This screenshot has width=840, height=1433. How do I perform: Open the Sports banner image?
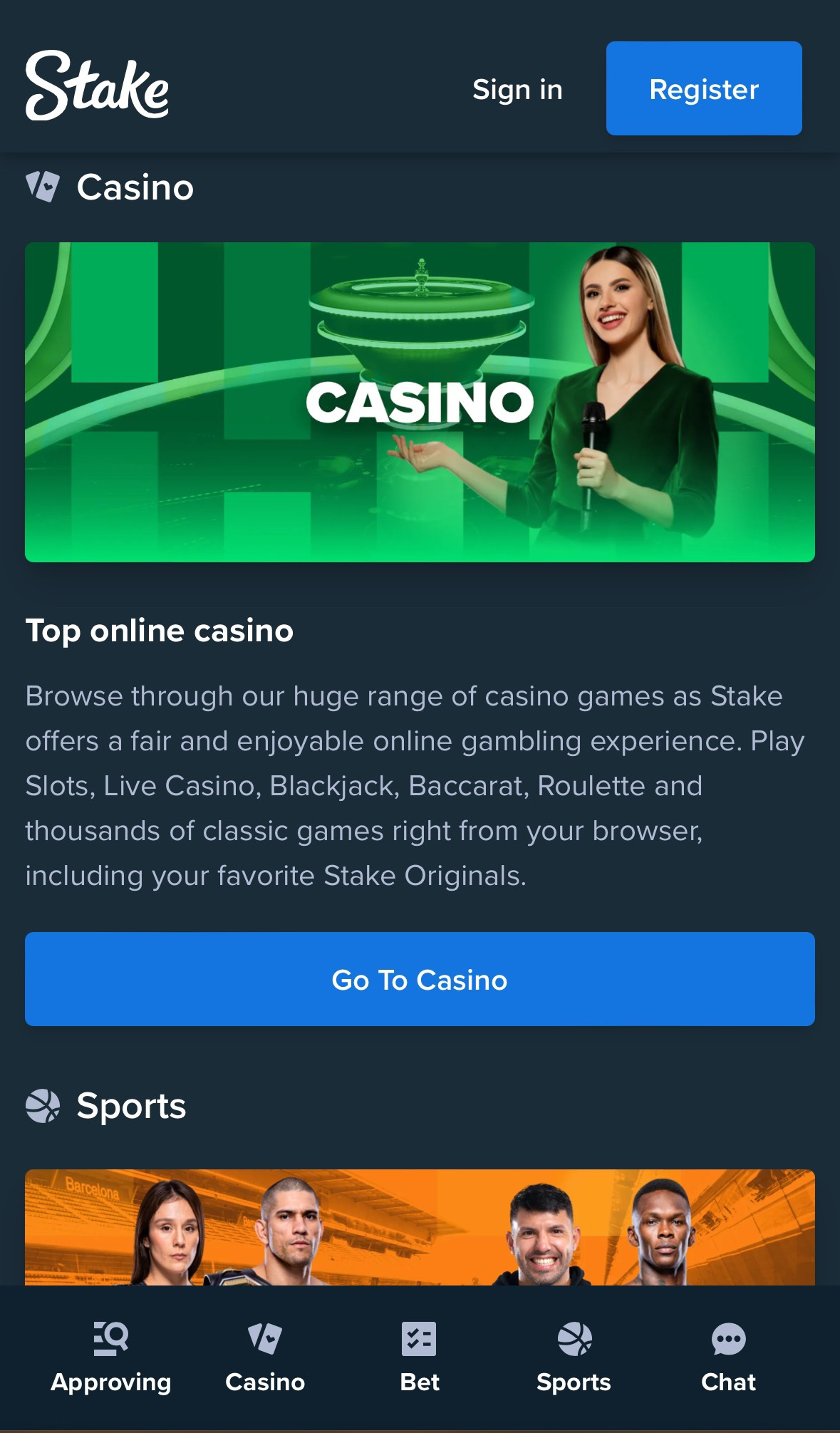click(x=420, y=1227)
